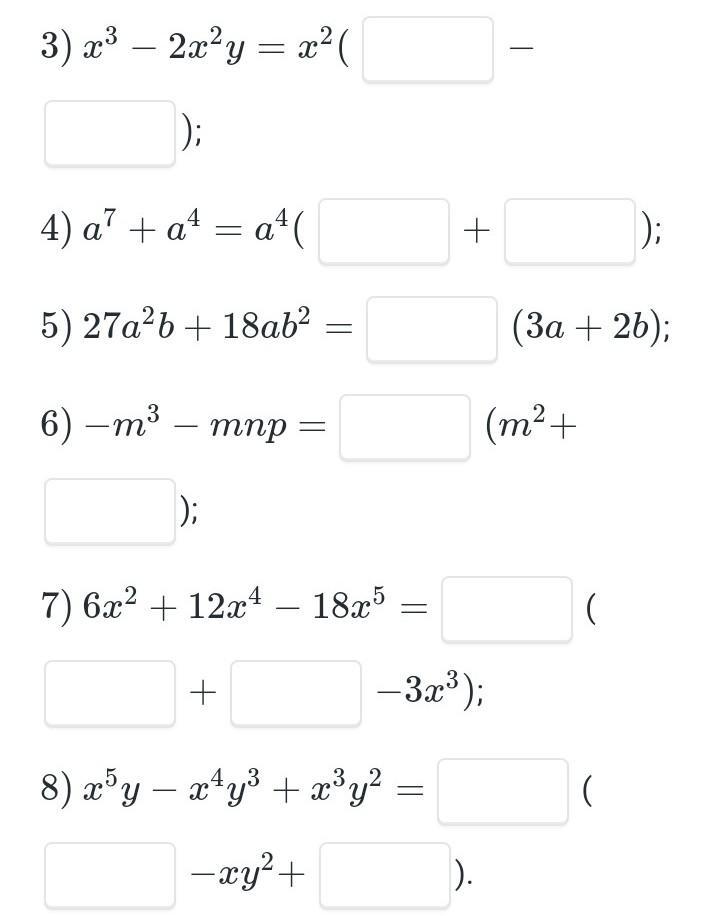The image size is (712, 916).
Task: Focus the blank just before −3x³ in problem 7
Action: 296,693
